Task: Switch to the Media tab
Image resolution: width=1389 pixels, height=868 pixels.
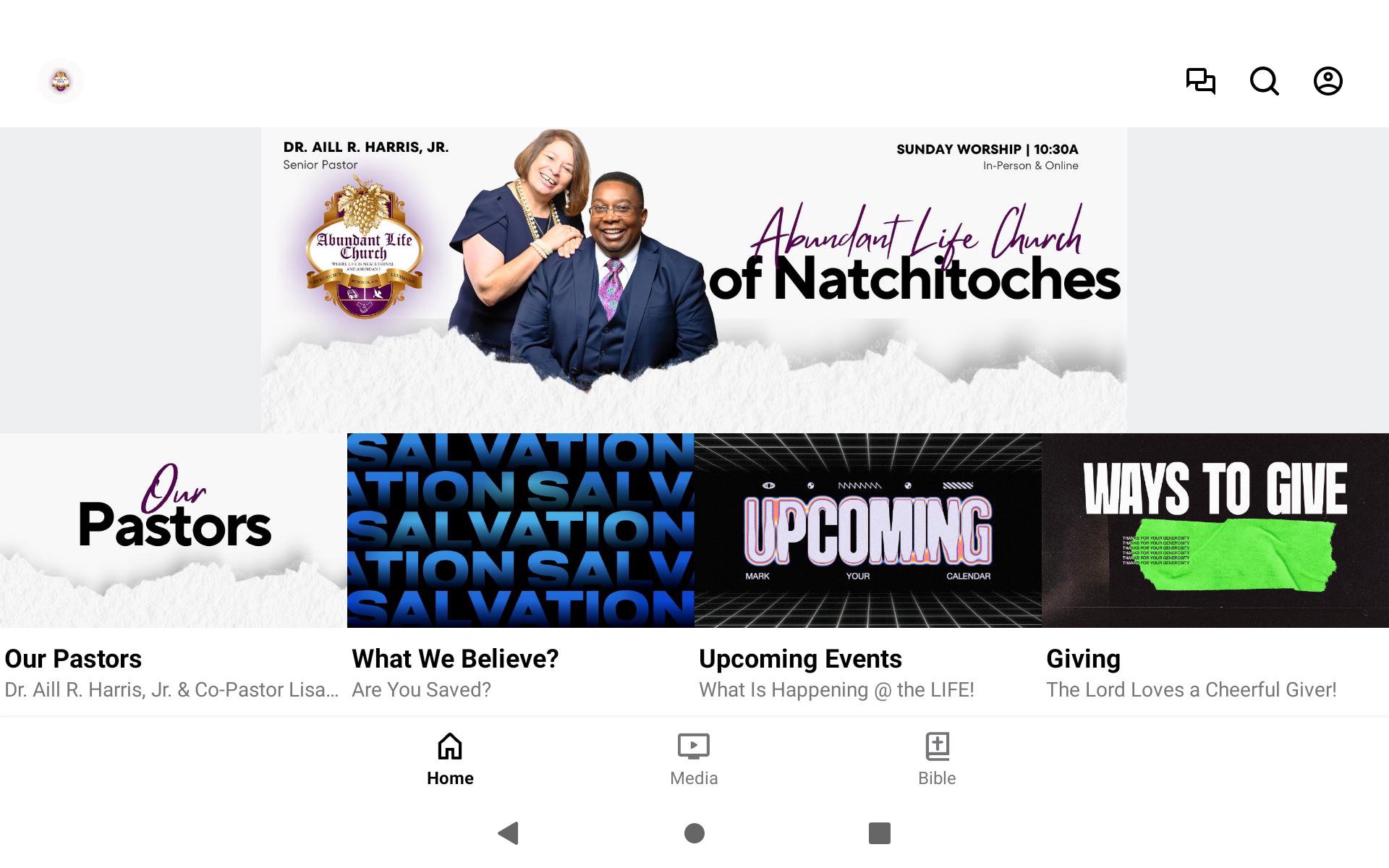Action: (693, 759)
